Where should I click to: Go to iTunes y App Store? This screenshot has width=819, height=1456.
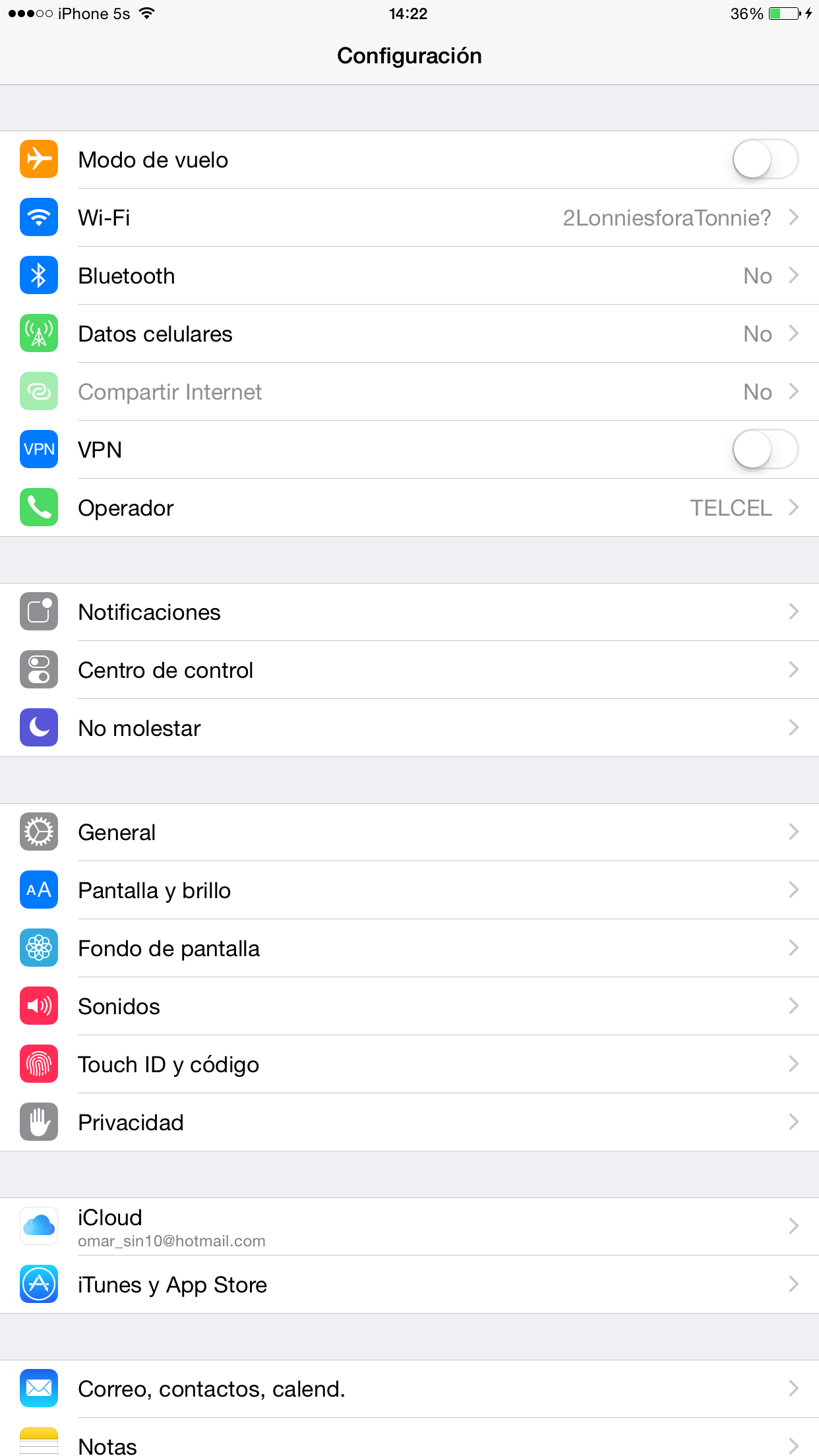point(409,1285)
